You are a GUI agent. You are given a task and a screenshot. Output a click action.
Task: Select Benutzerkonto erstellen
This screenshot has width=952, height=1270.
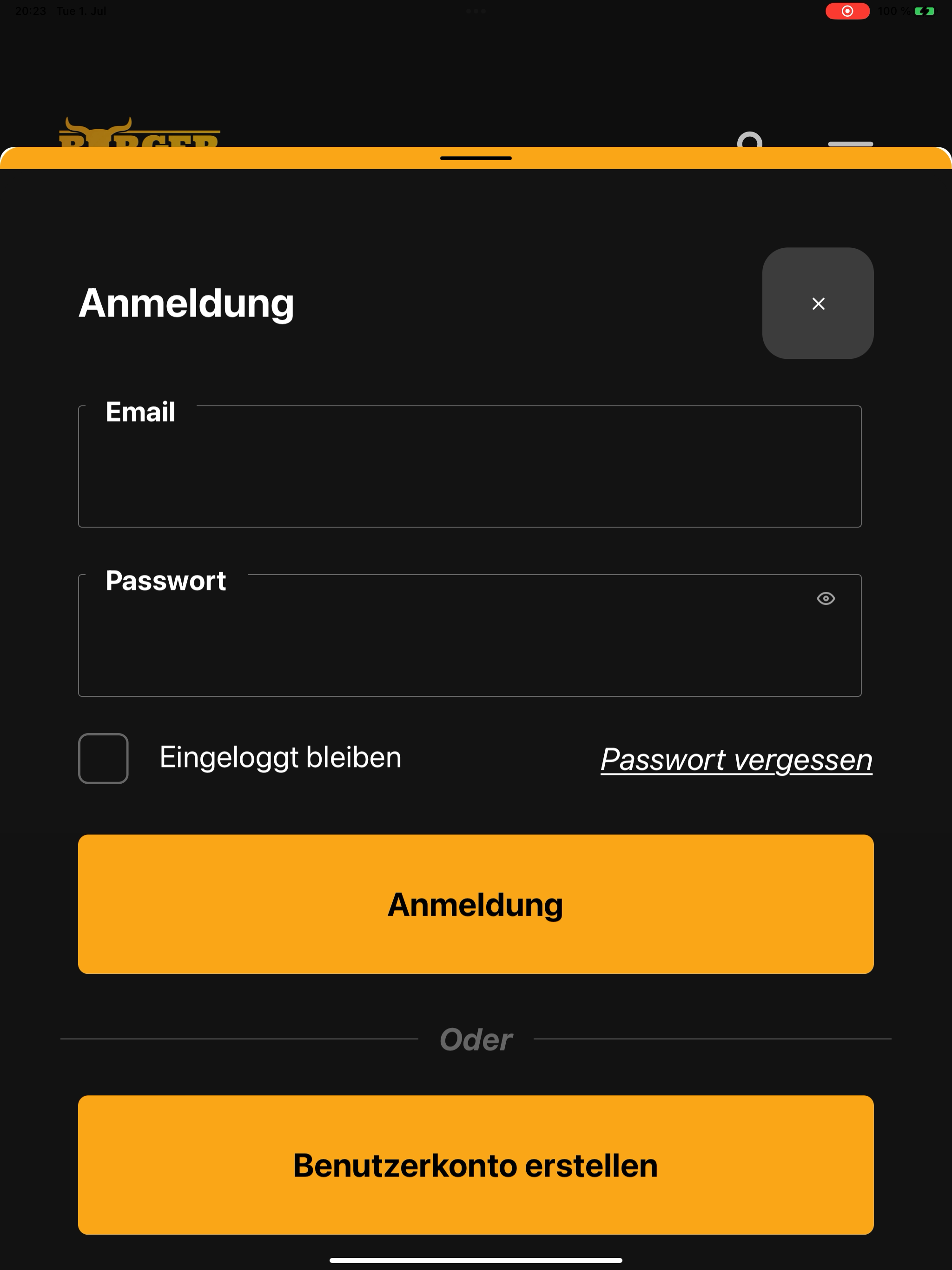click(476, 1165)
